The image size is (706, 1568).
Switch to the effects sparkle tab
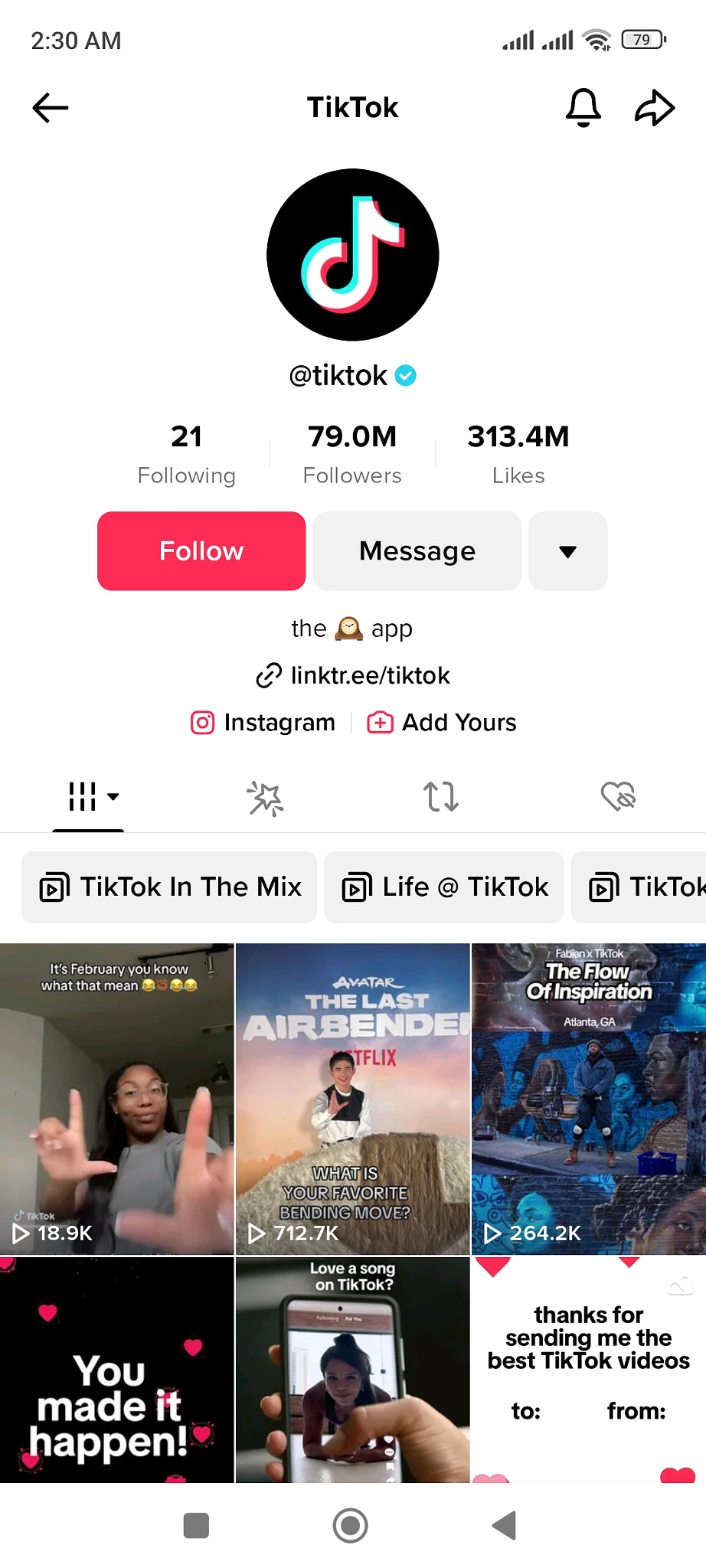[265, 798]
